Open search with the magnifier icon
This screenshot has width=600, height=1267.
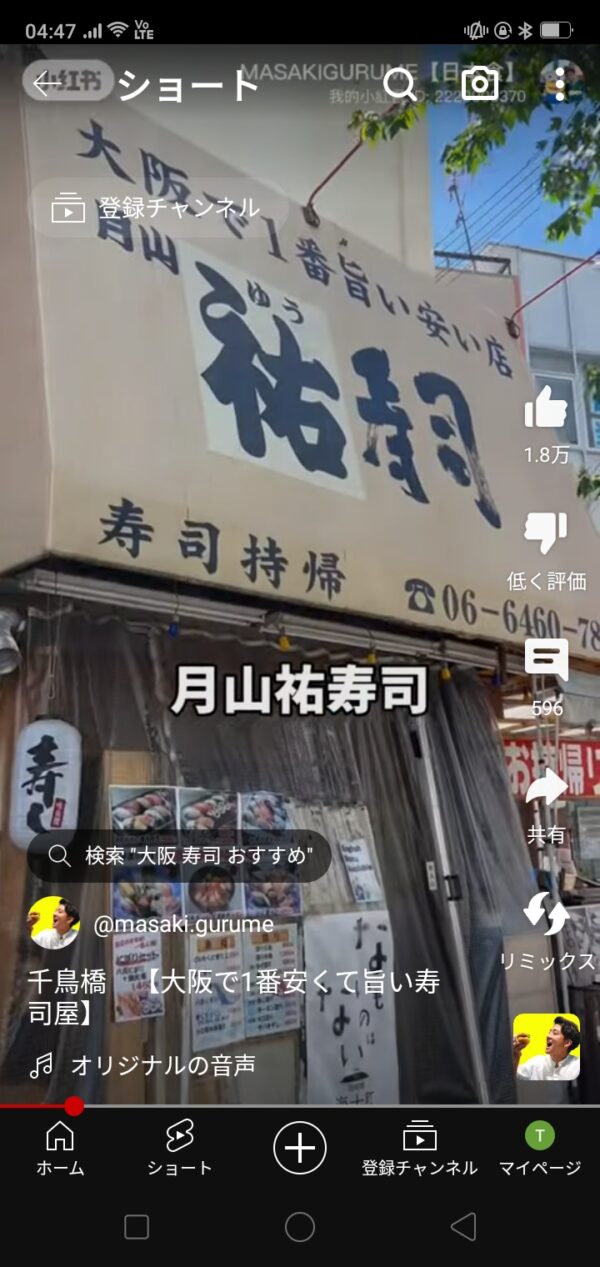tap(400, 84)
